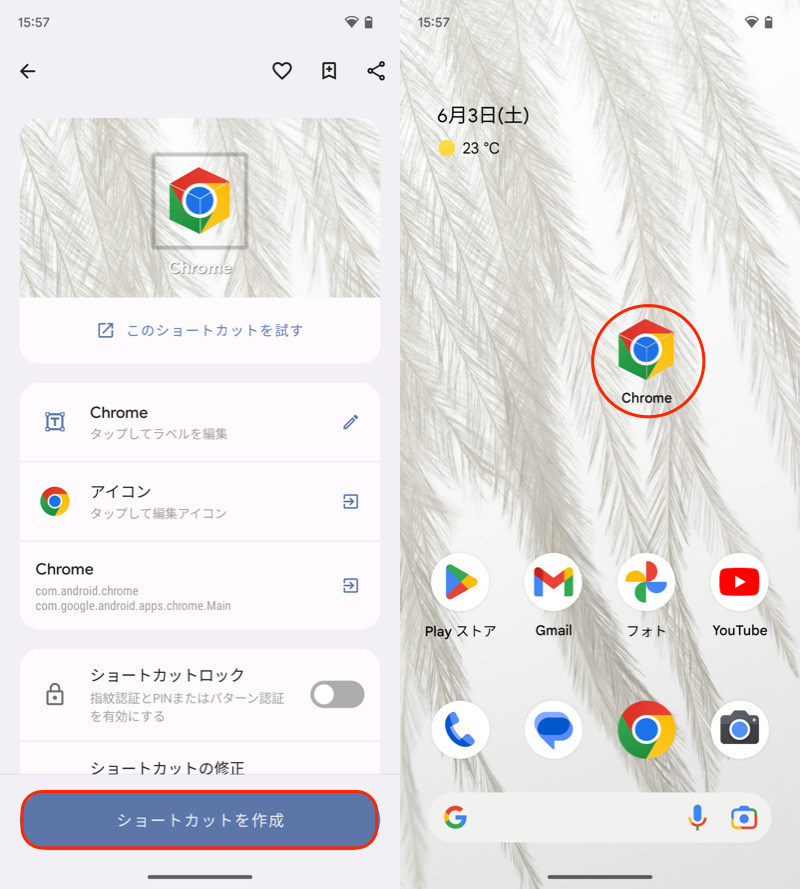Share this shortcut
The image size is (800, 889).
pos(376,71)
